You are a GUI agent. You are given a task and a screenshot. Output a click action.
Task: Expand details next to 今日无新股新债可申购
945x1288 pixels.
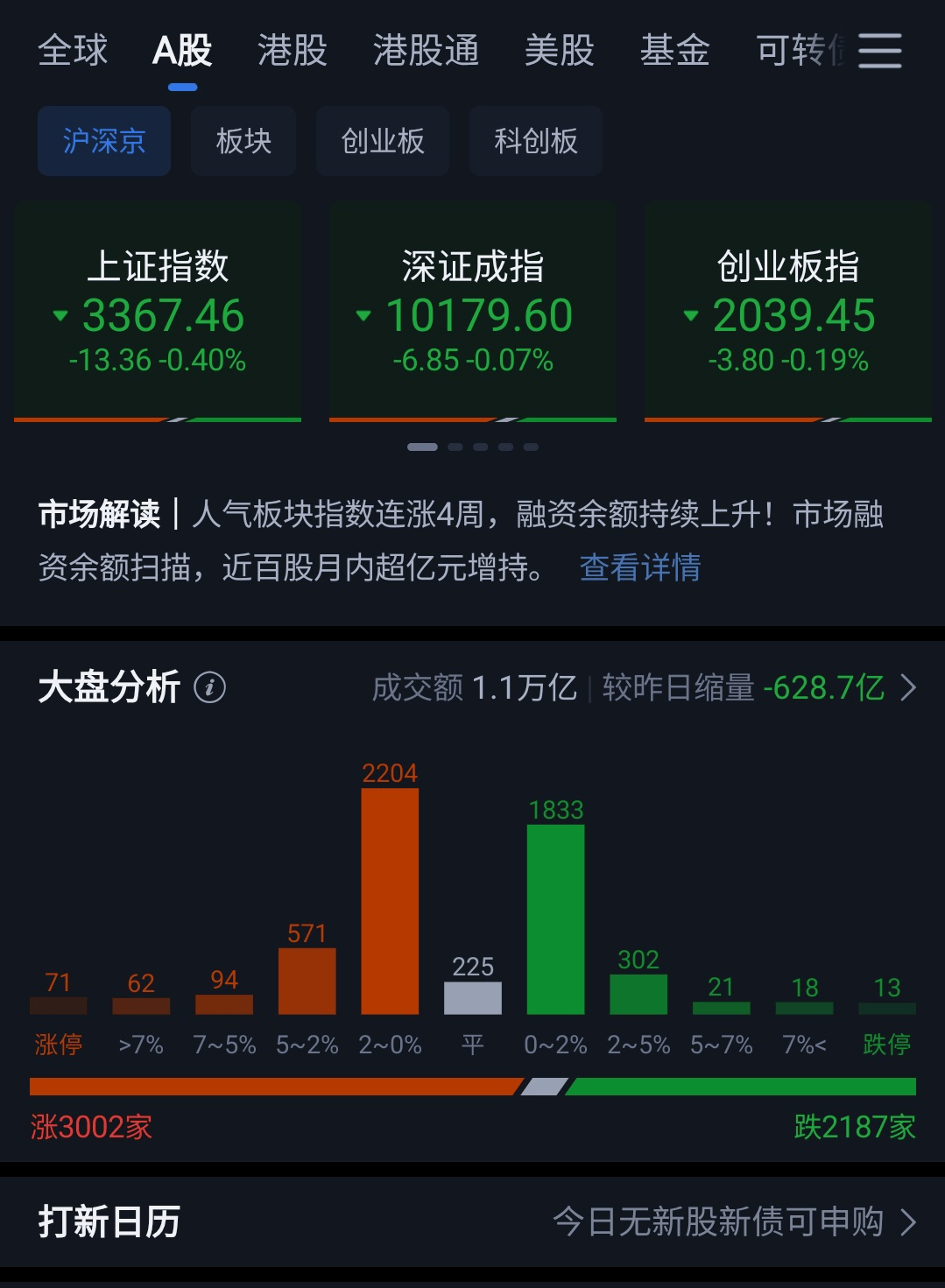pos(908,1223)
